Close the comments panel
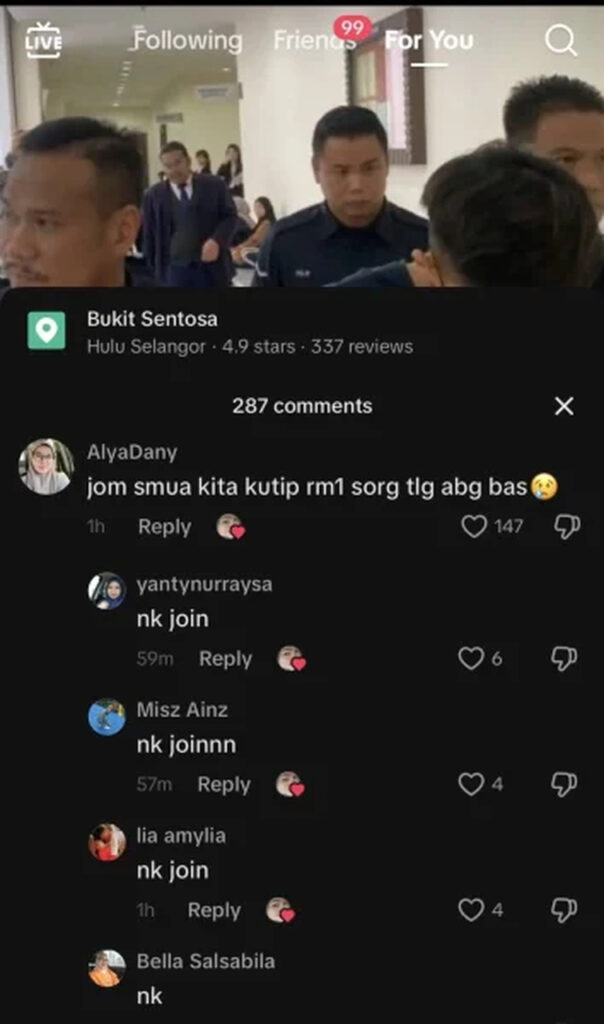The width and height of the screenshot is (604, 1024). (x=564, y=406)
